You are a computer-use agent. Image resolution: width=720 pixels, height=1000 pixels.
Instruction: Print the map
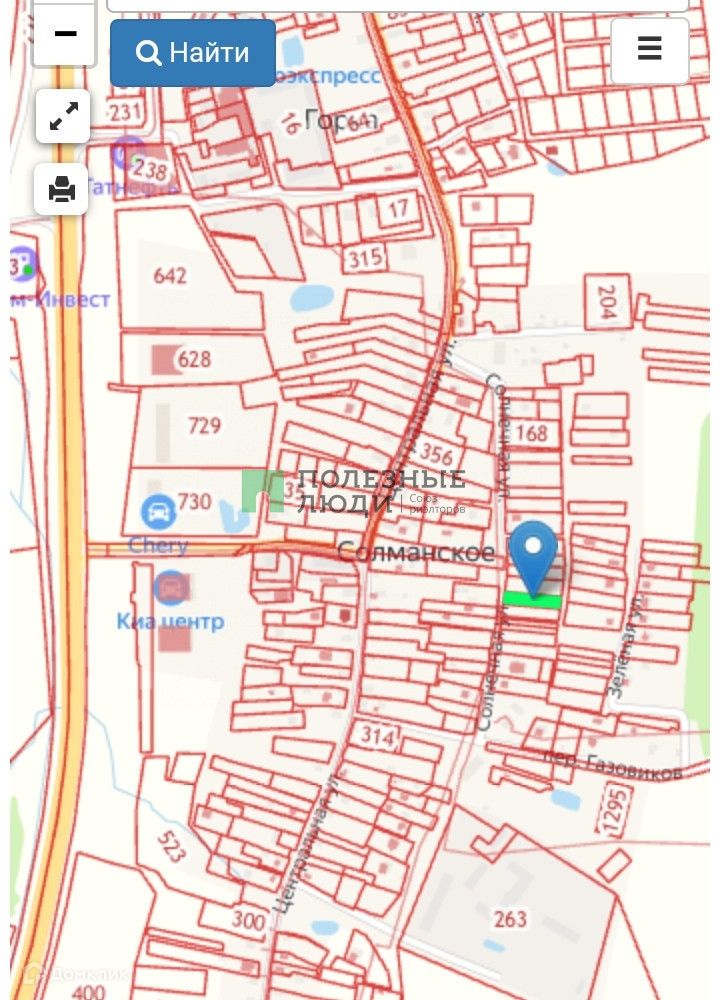click(62, 189)
